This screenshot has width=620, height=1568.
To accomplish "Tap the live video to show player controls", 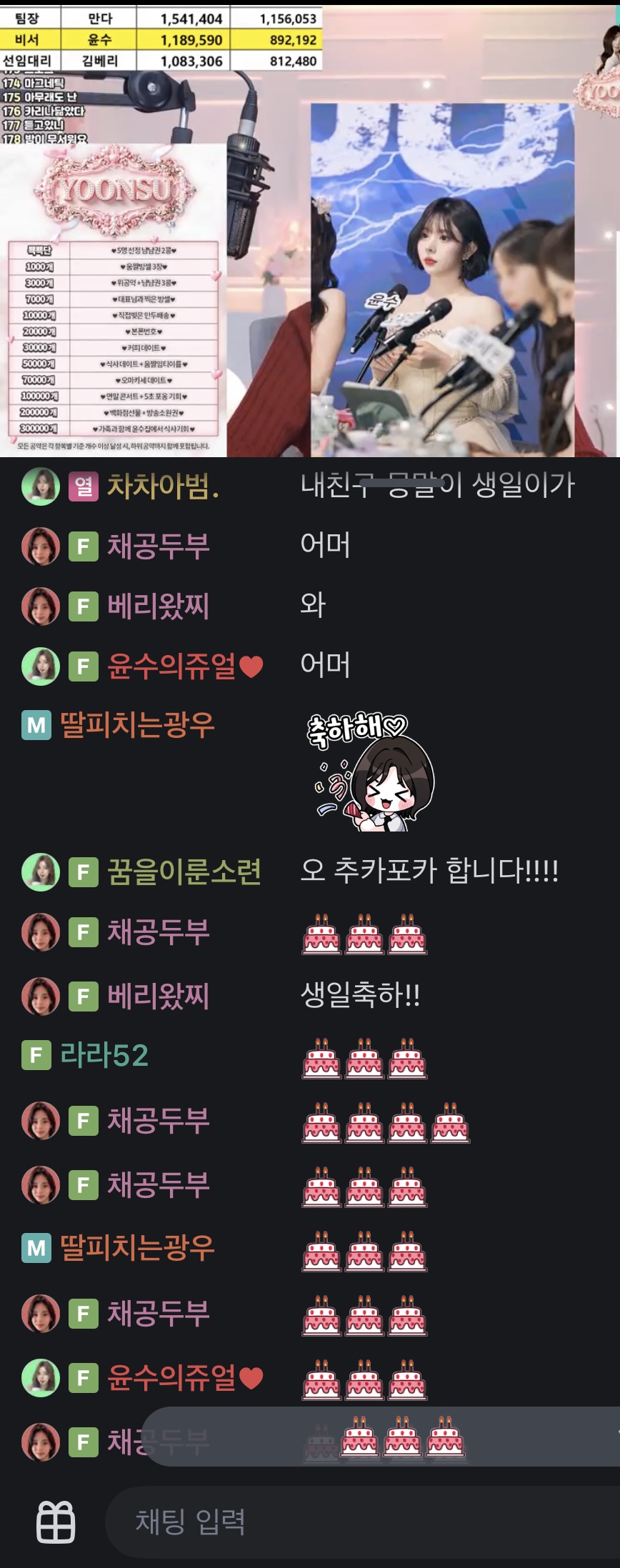I will [310, 229].
